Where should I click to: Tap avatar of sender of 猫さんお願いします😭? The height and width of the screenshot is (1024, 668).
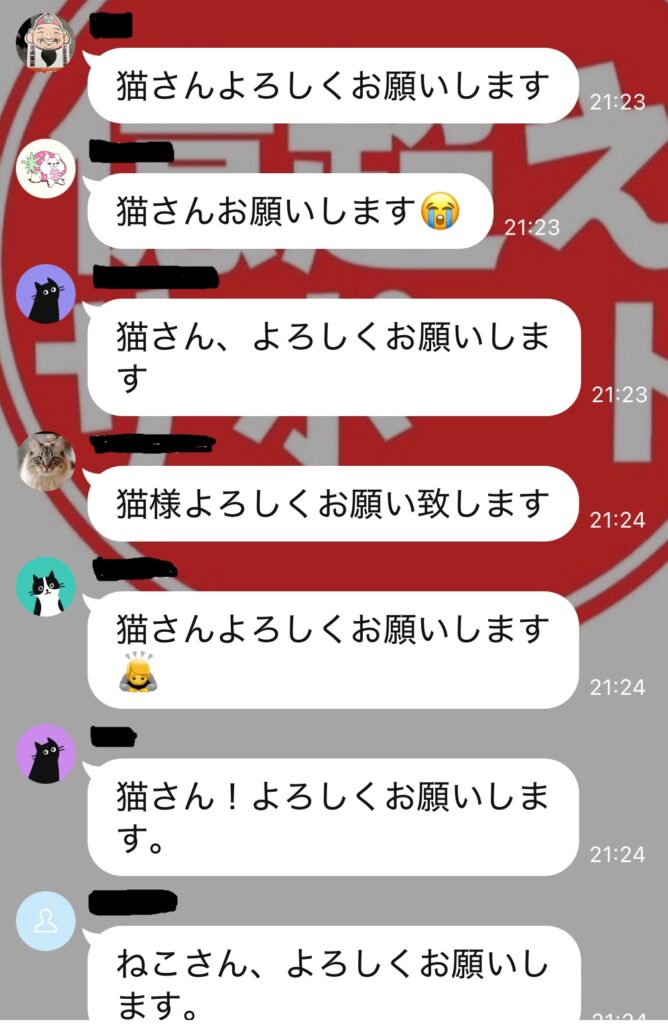tap(46, 168)
